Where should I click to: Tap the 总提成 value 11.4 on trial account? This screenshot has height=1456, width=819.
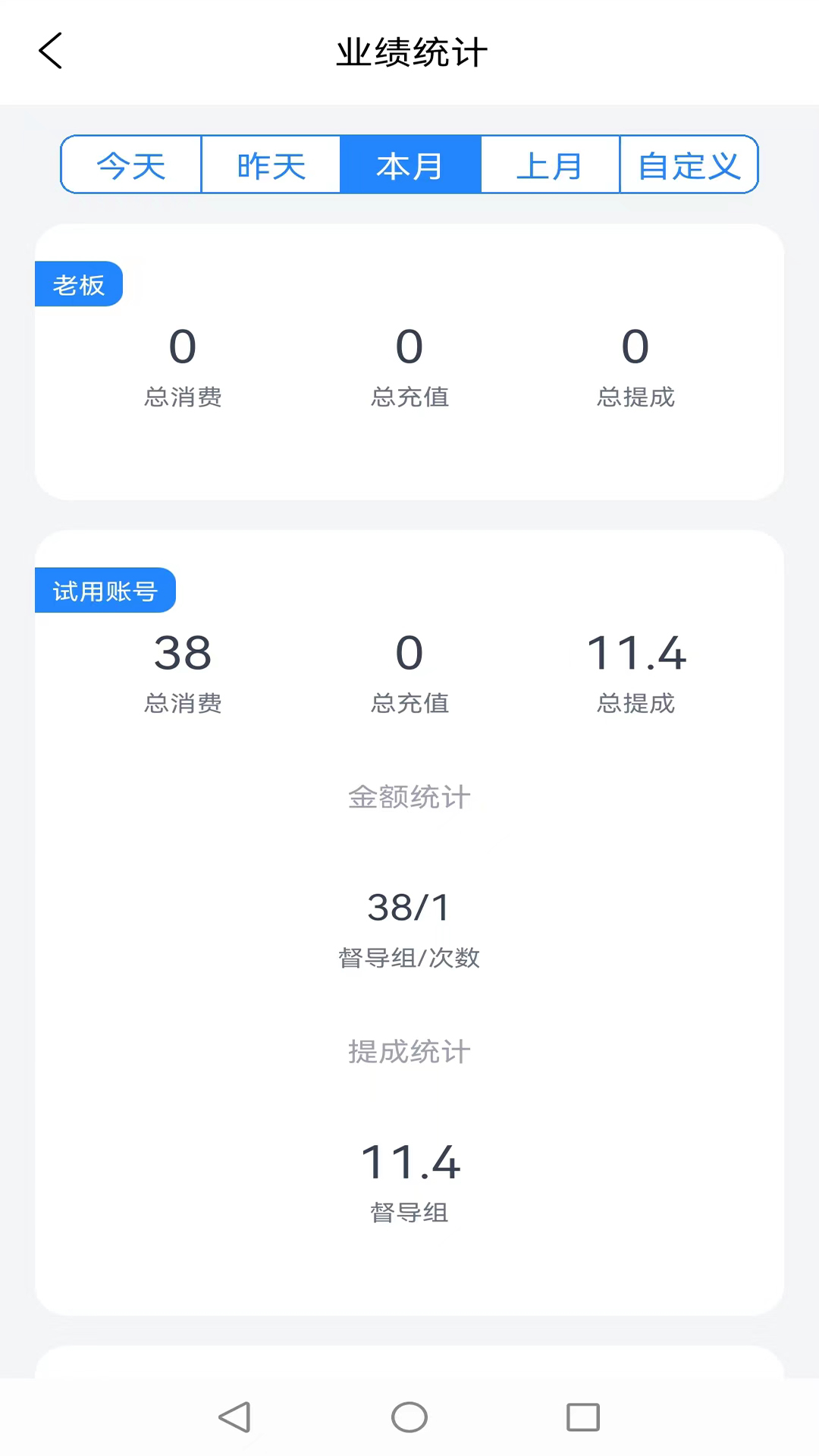pos(637,654)
